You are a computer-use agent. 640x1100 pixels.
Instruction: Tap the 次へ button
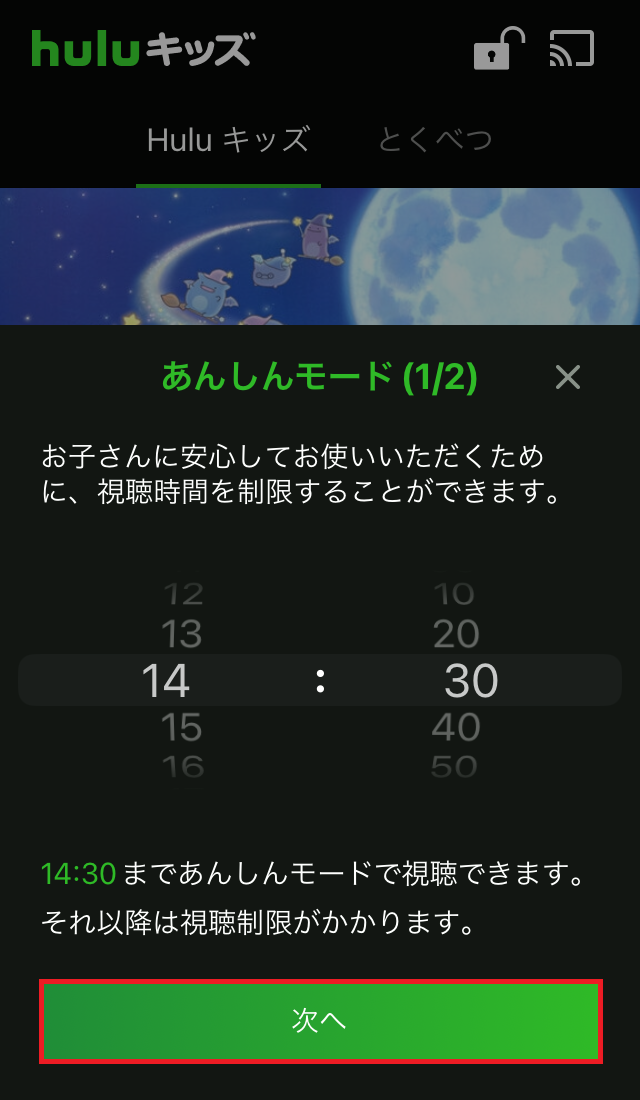point(320,1020)
